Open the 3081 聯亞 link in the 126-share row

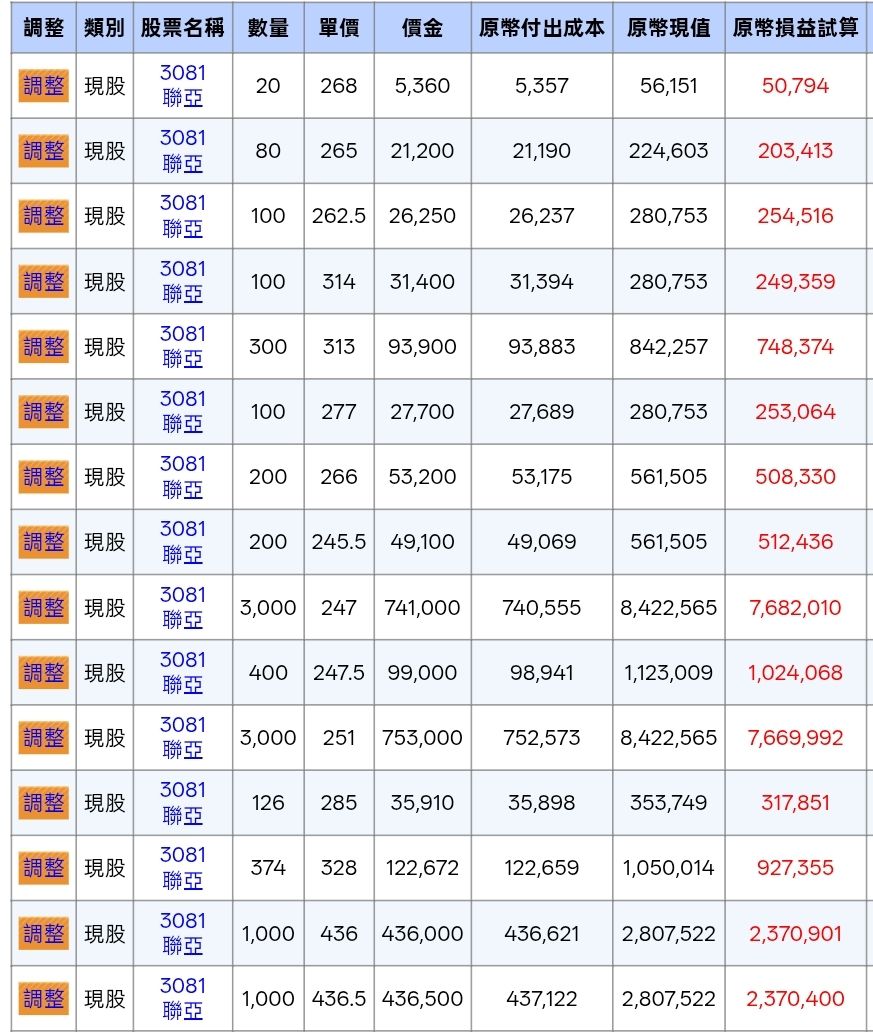pos(183,802)
